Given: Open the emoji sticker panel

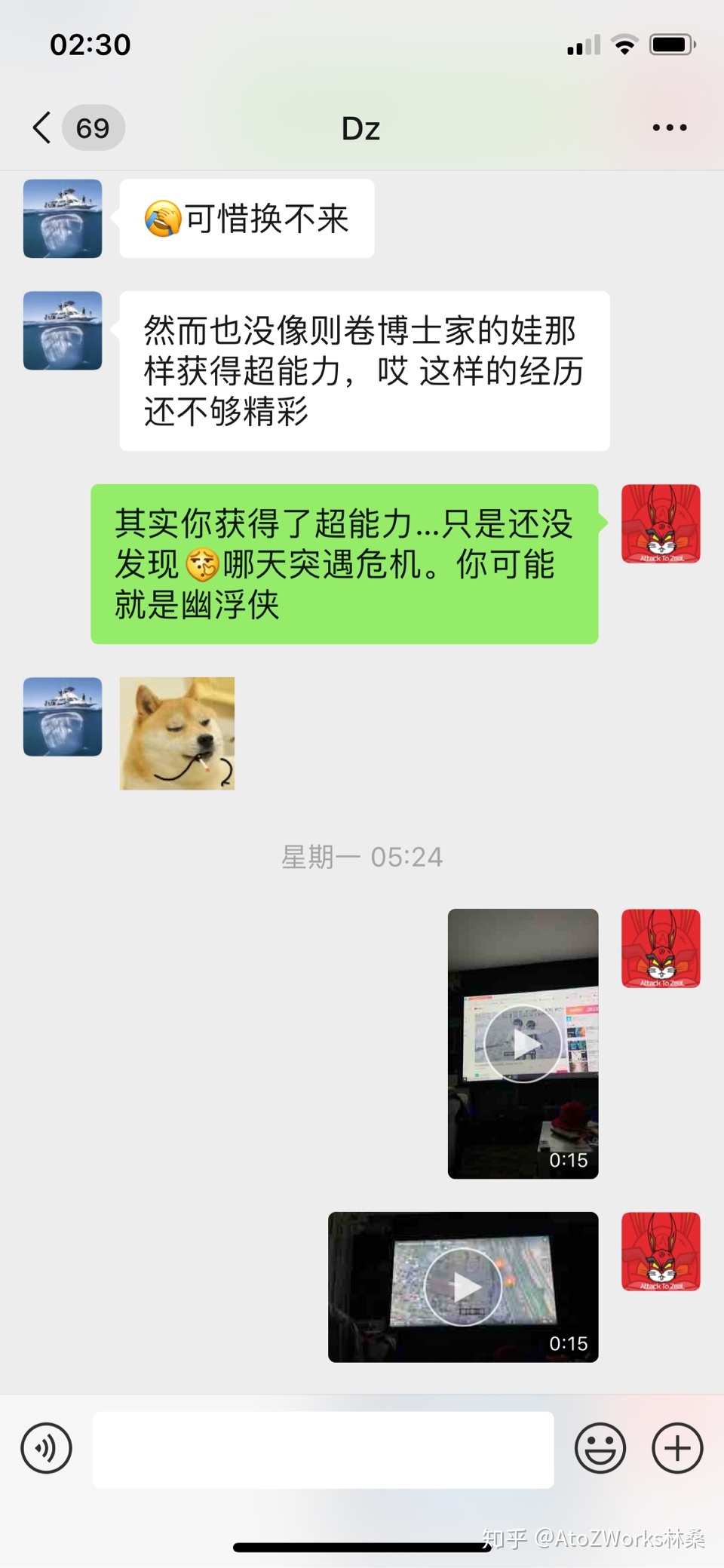Looking at the screenshot, I should (600, 1448).
